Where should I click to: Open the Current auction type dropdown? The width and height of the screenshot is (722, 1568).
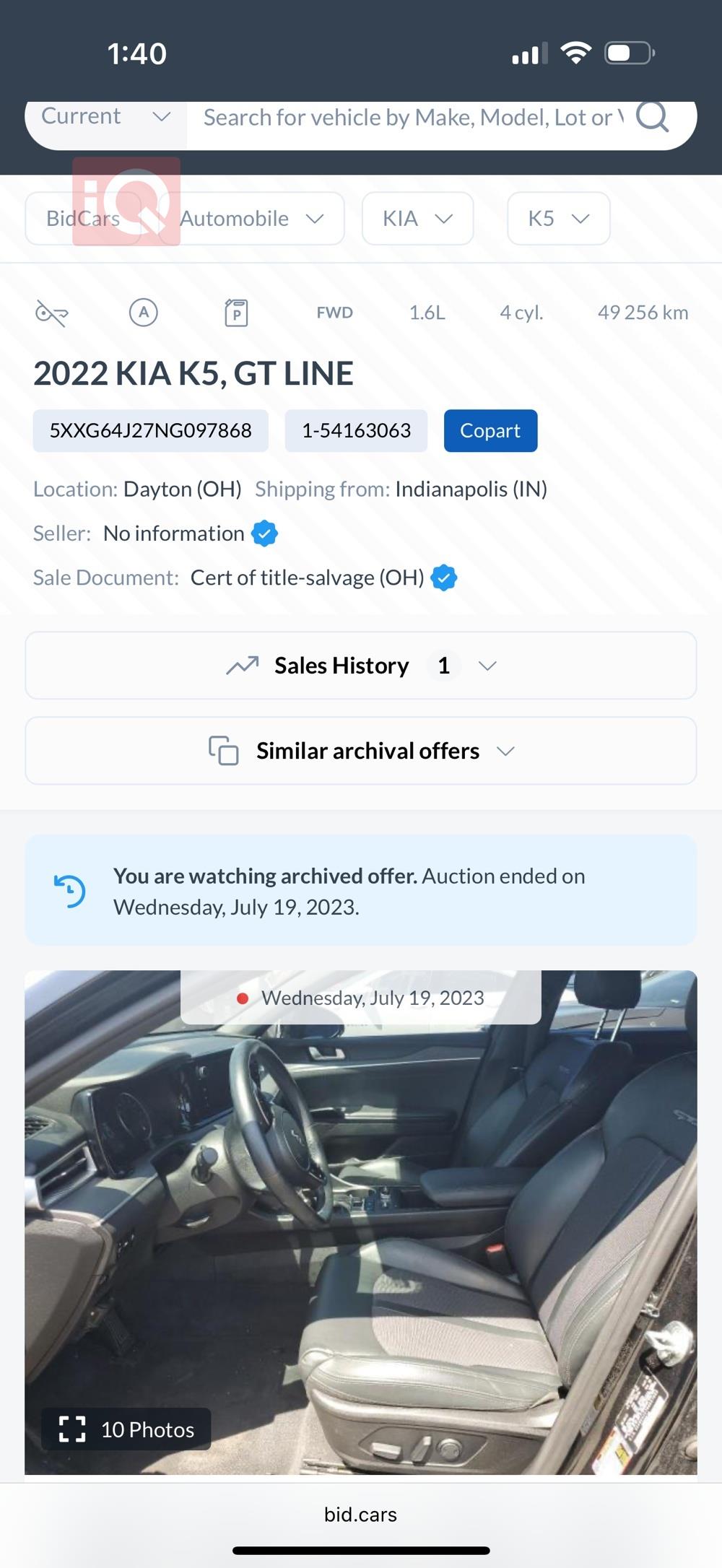pyautogui.click(x=105, y=118)
